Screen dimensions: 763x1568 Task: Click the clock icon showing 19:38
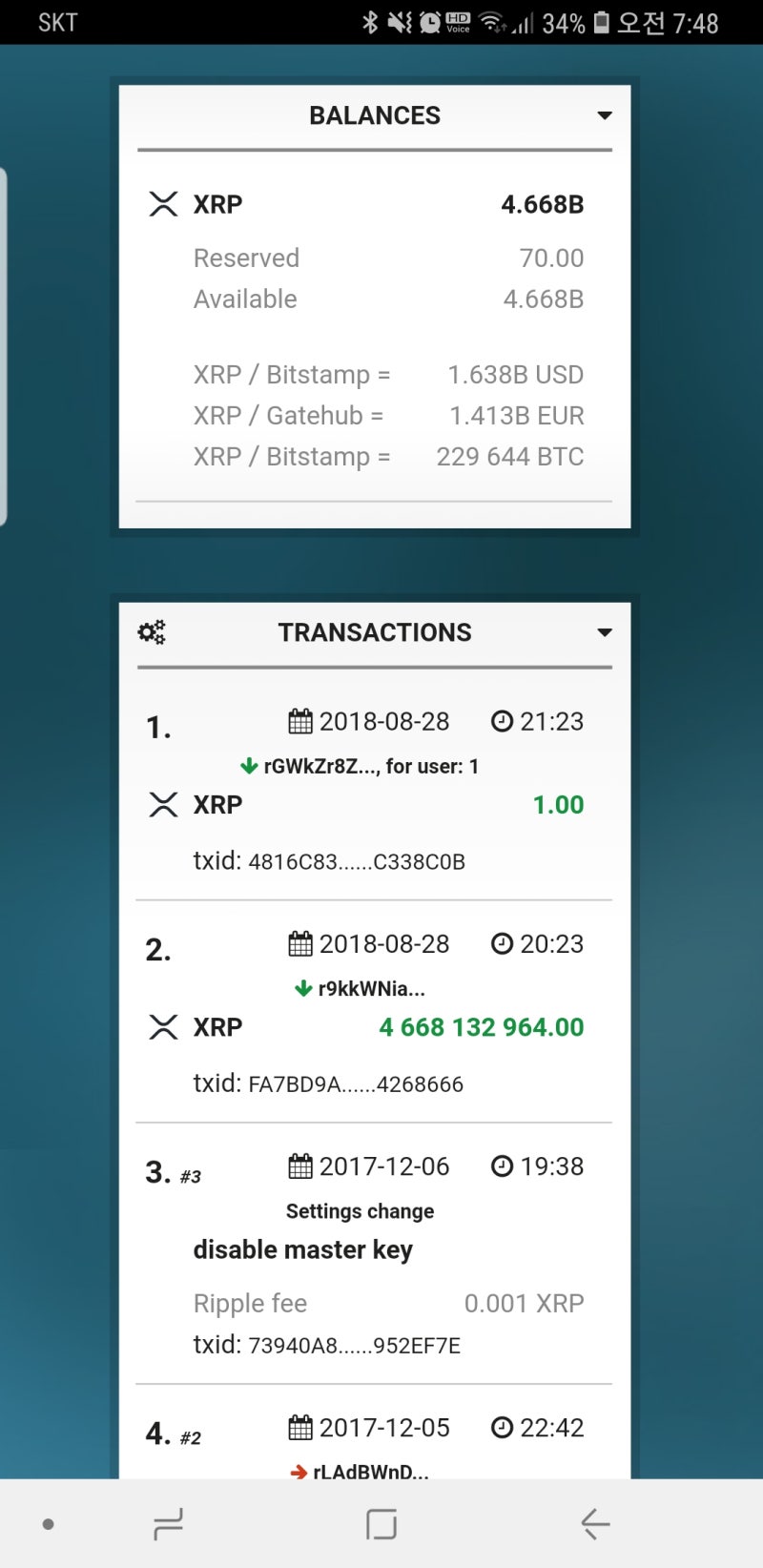click(x=503, y=1166)
